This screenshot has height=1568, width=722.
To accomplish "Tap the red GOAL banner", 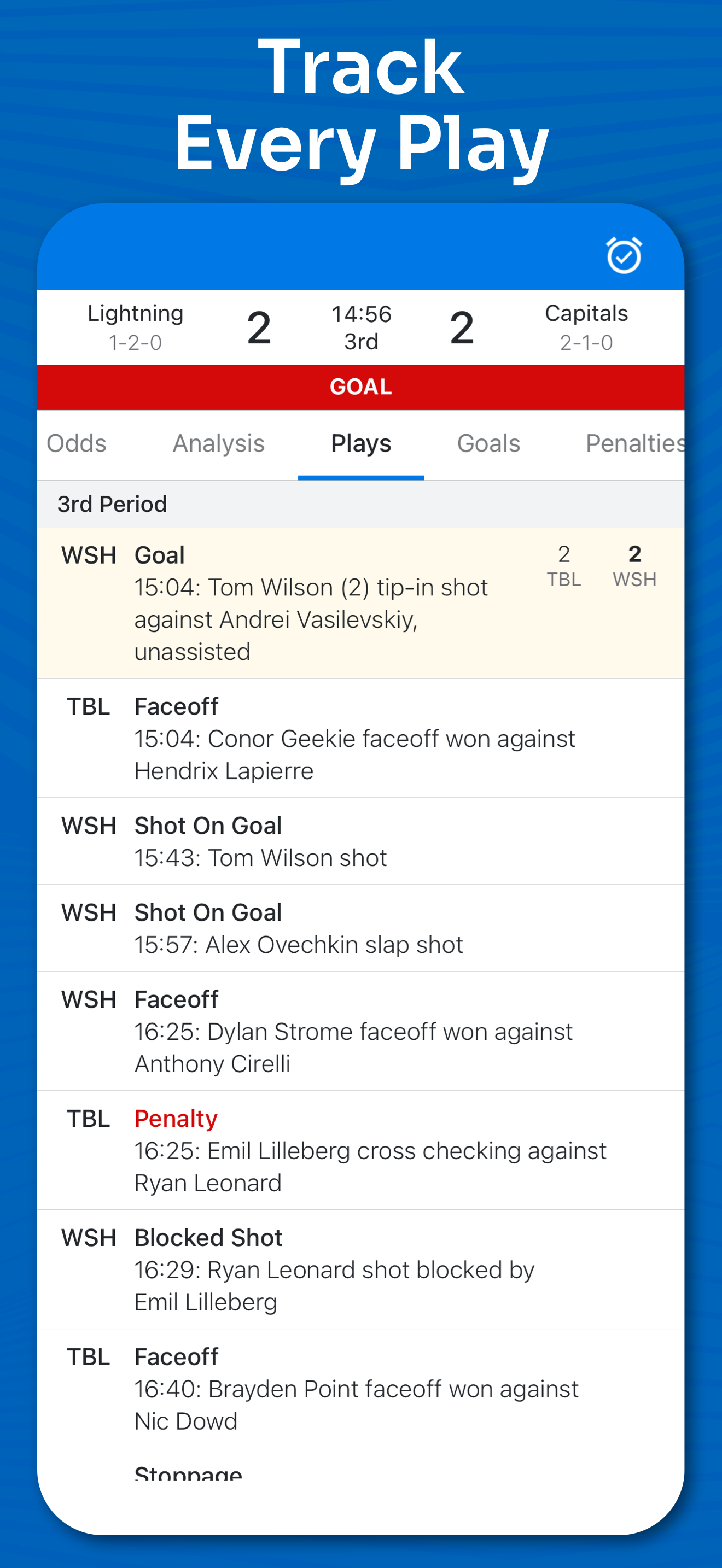I will click(360, 387).
